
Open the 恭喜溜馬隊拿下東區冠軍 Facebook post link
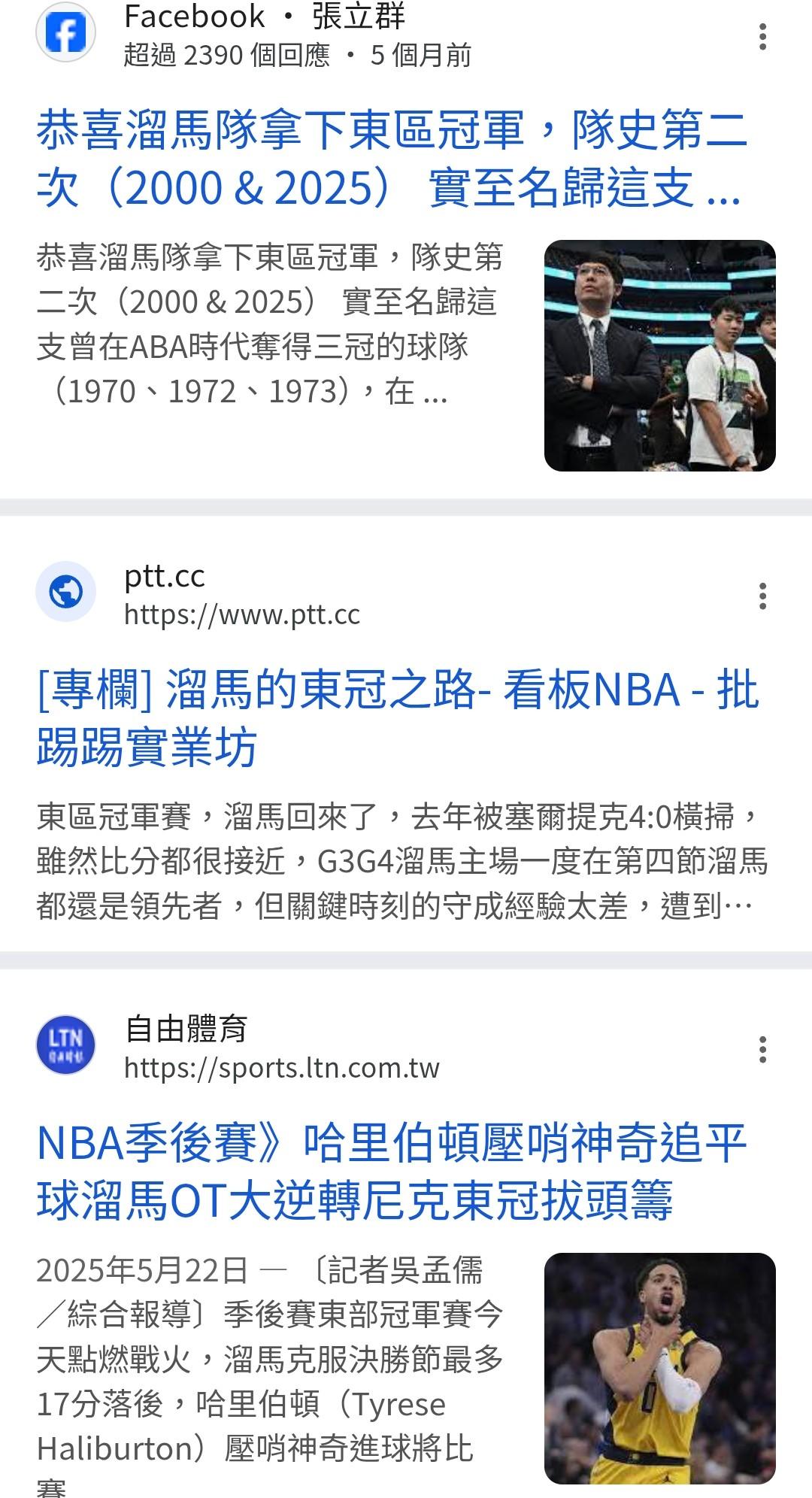click(x=391, y=159)
